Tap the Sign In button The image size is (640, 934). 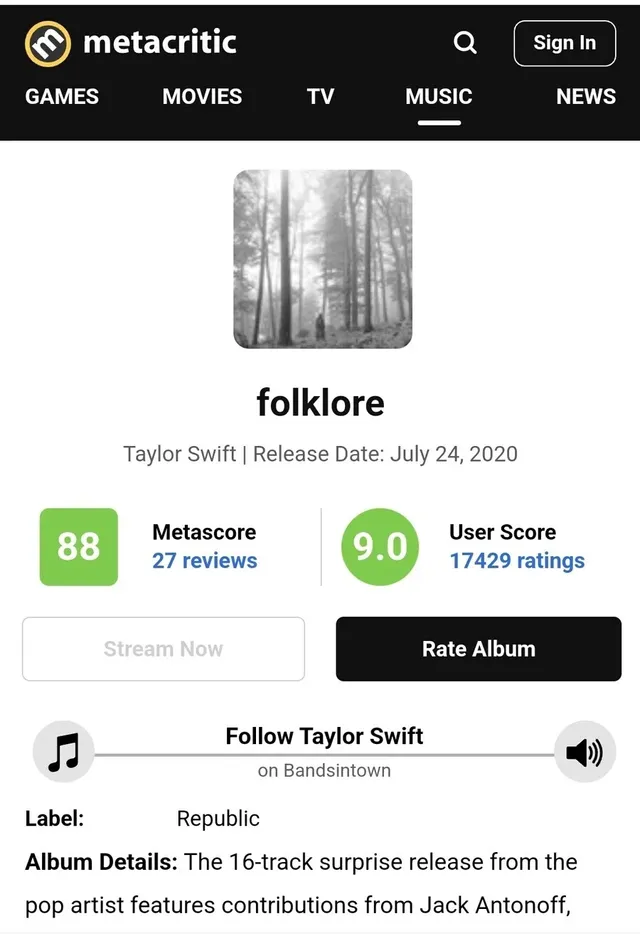(x=564, y=43)
